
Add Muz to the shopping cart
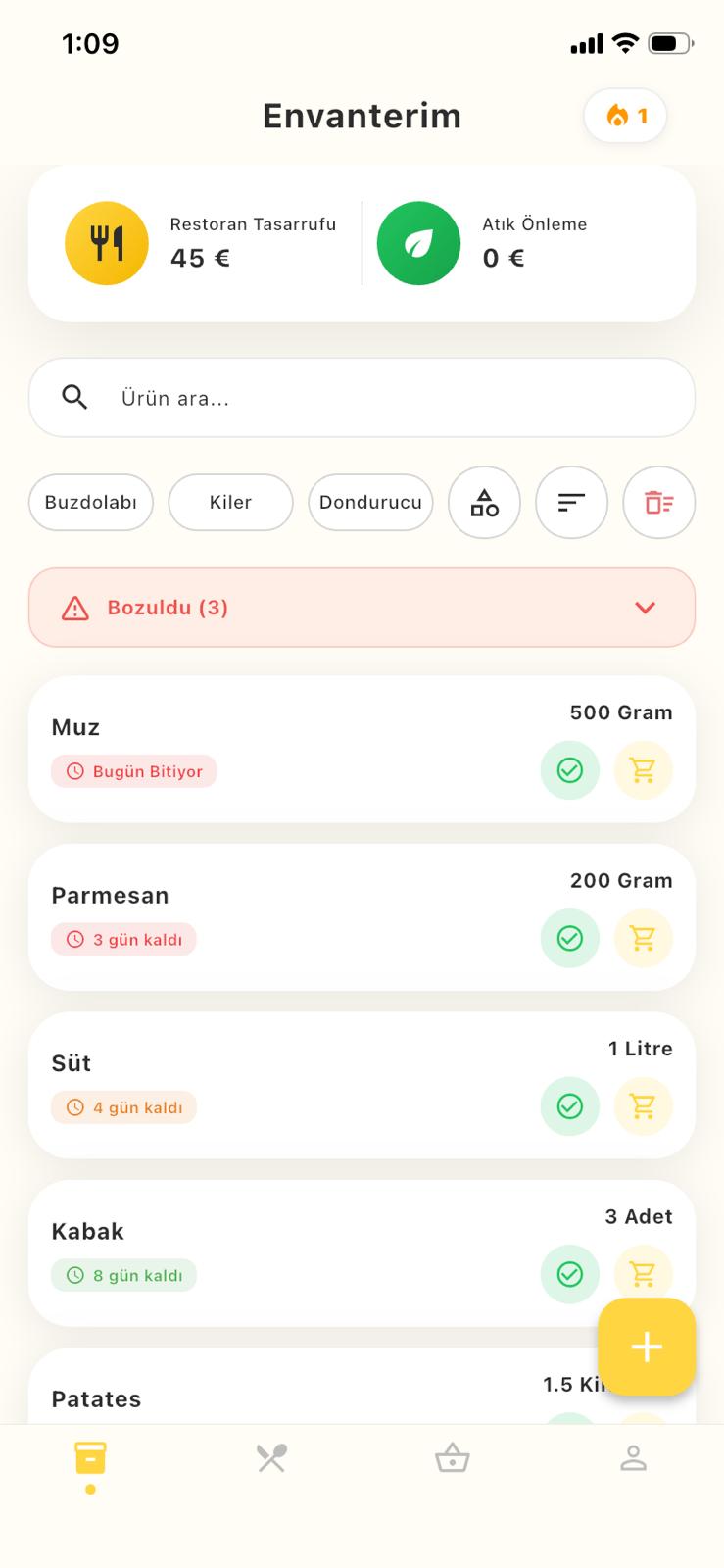click(x=643, y=770)
